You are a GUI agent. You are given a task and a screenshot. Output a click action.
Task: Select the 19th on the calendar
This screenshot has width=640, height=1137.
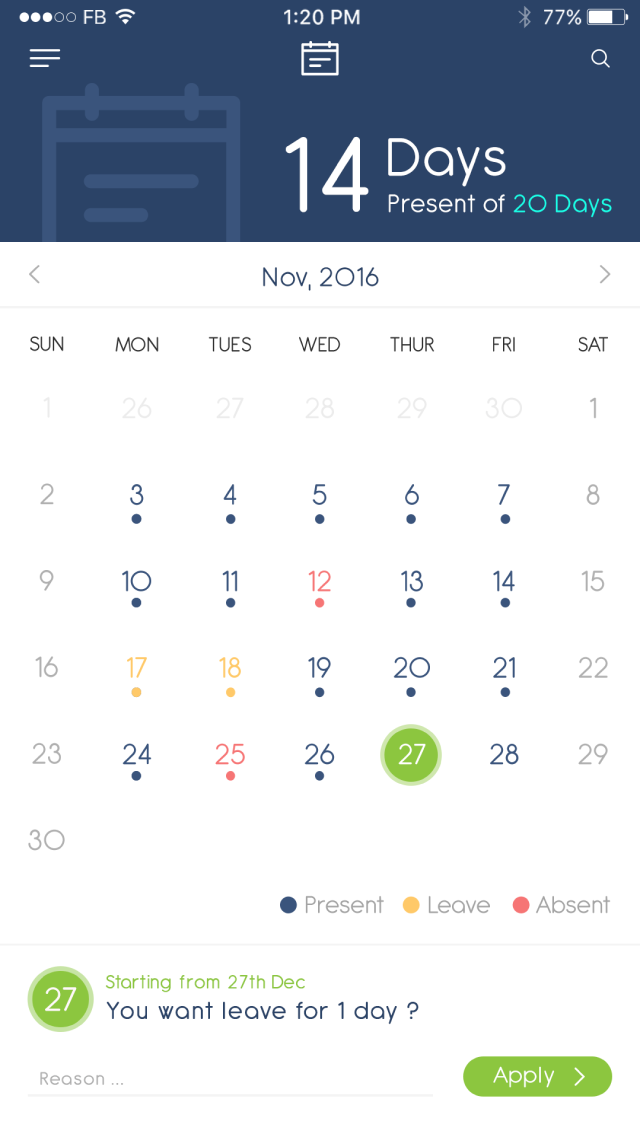tap(319, 668)
